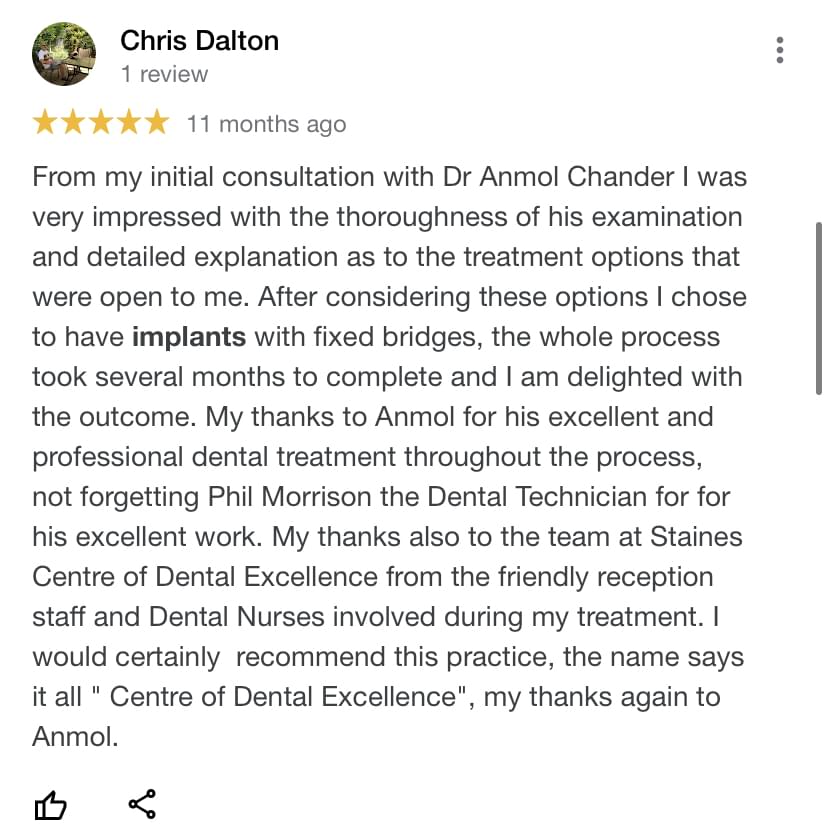Open the overflow menu on Chris Dalton's review
828x830 pixels.
tap(780, 49)
